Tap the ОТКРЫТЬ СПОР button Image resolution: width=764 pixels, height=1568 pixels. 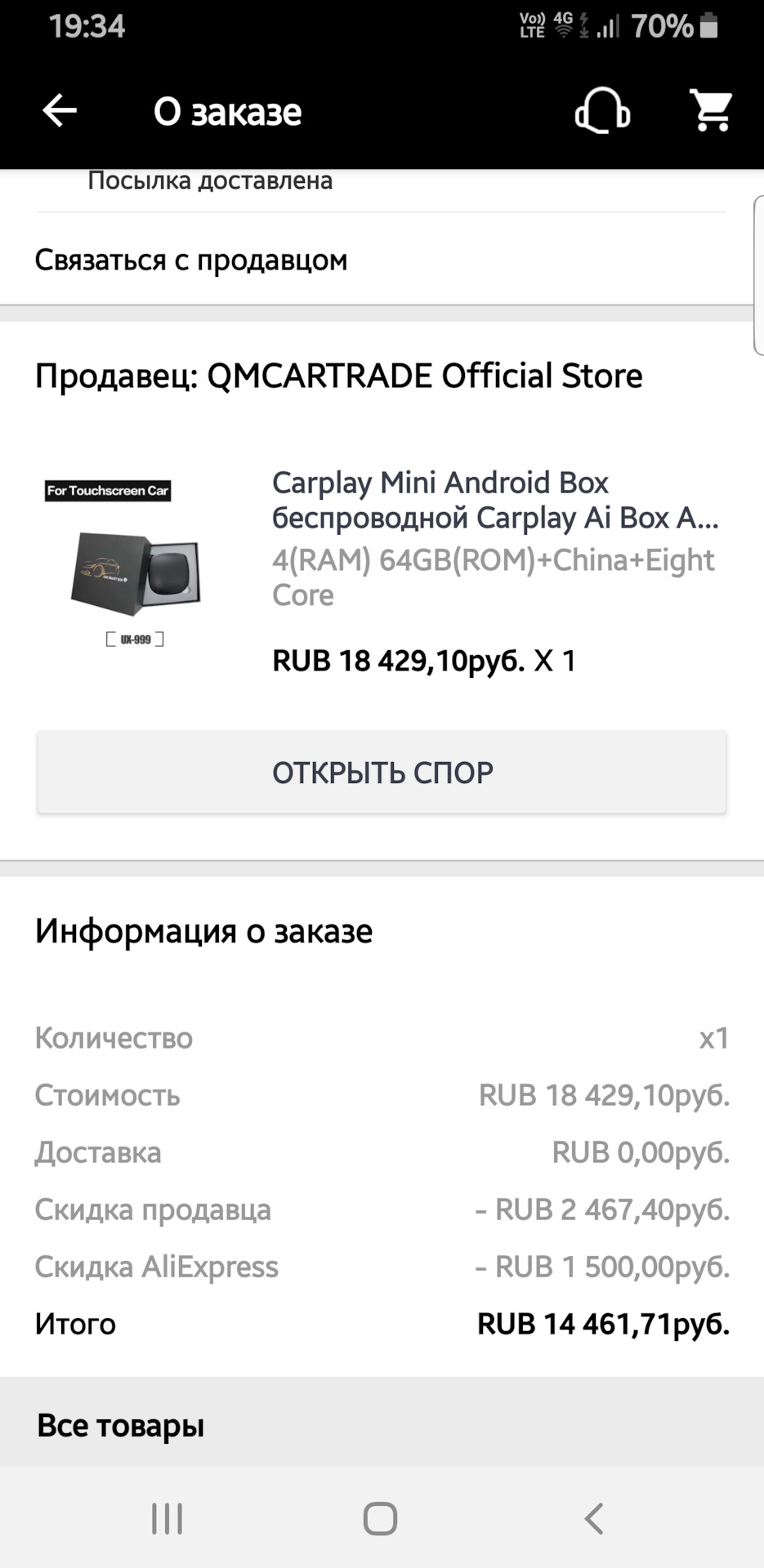(382, 773)
